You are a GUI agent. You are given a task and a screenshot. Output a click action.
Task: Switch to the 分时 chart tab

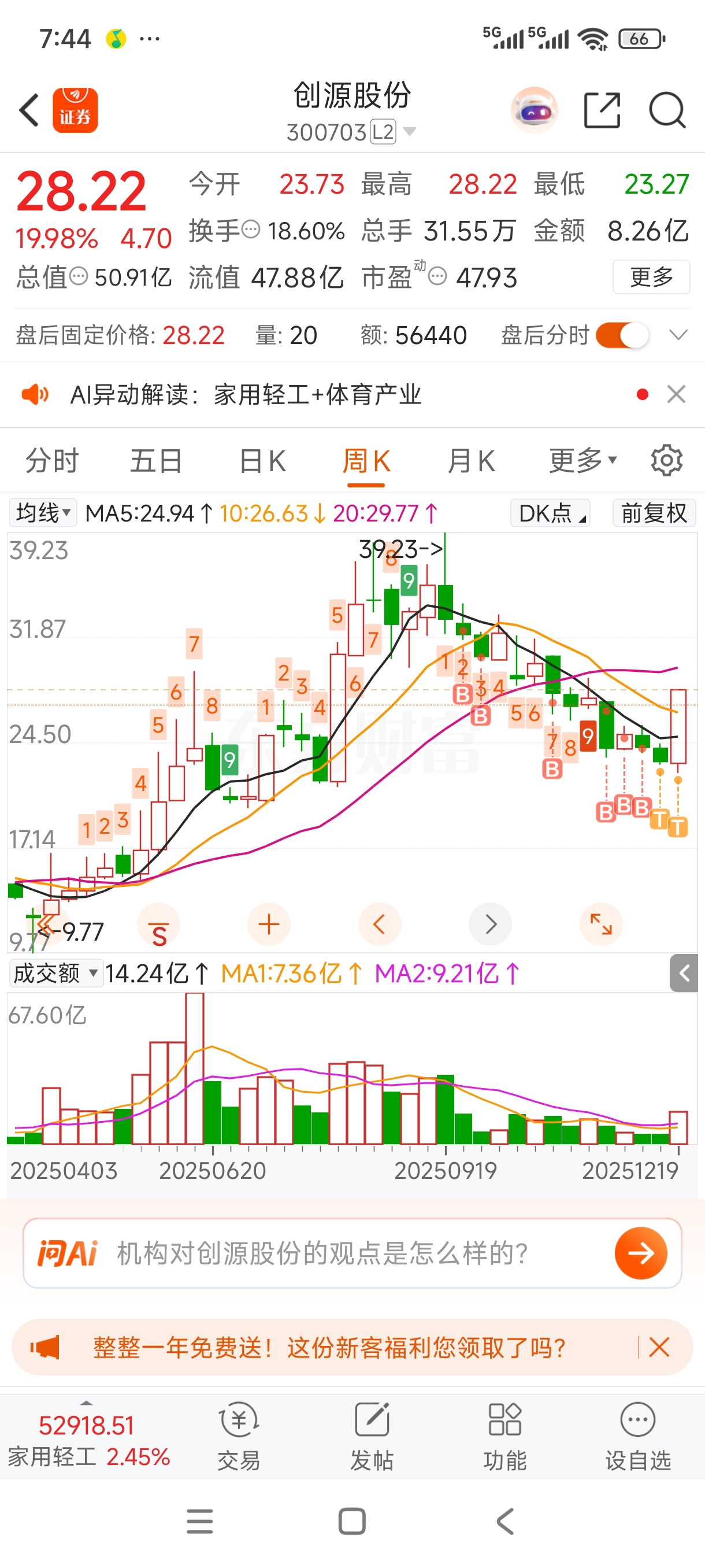[53, 461]
